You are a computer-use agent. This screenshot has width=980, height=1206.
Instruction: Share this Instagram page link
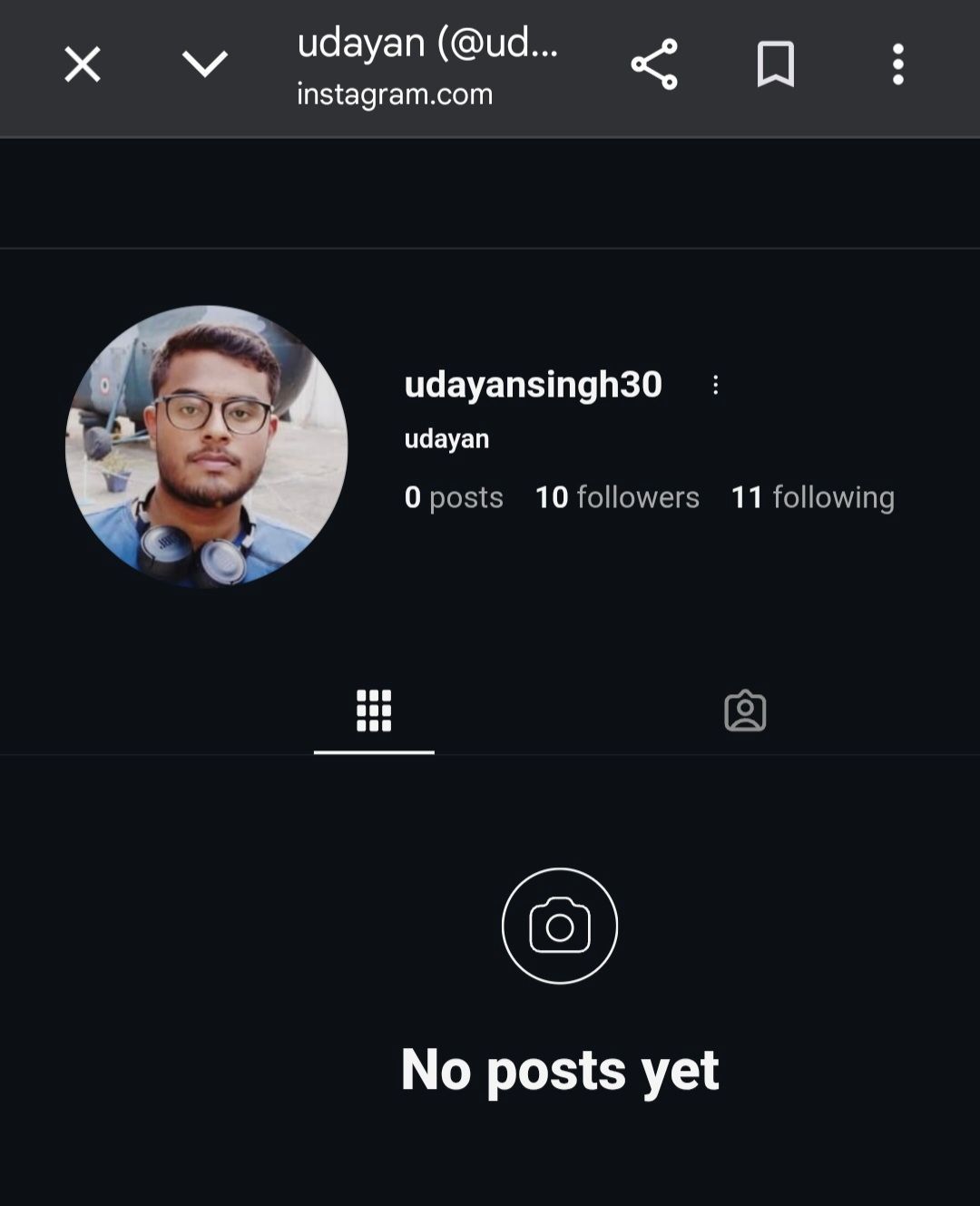pyautogui.click(x=654, y=65)
